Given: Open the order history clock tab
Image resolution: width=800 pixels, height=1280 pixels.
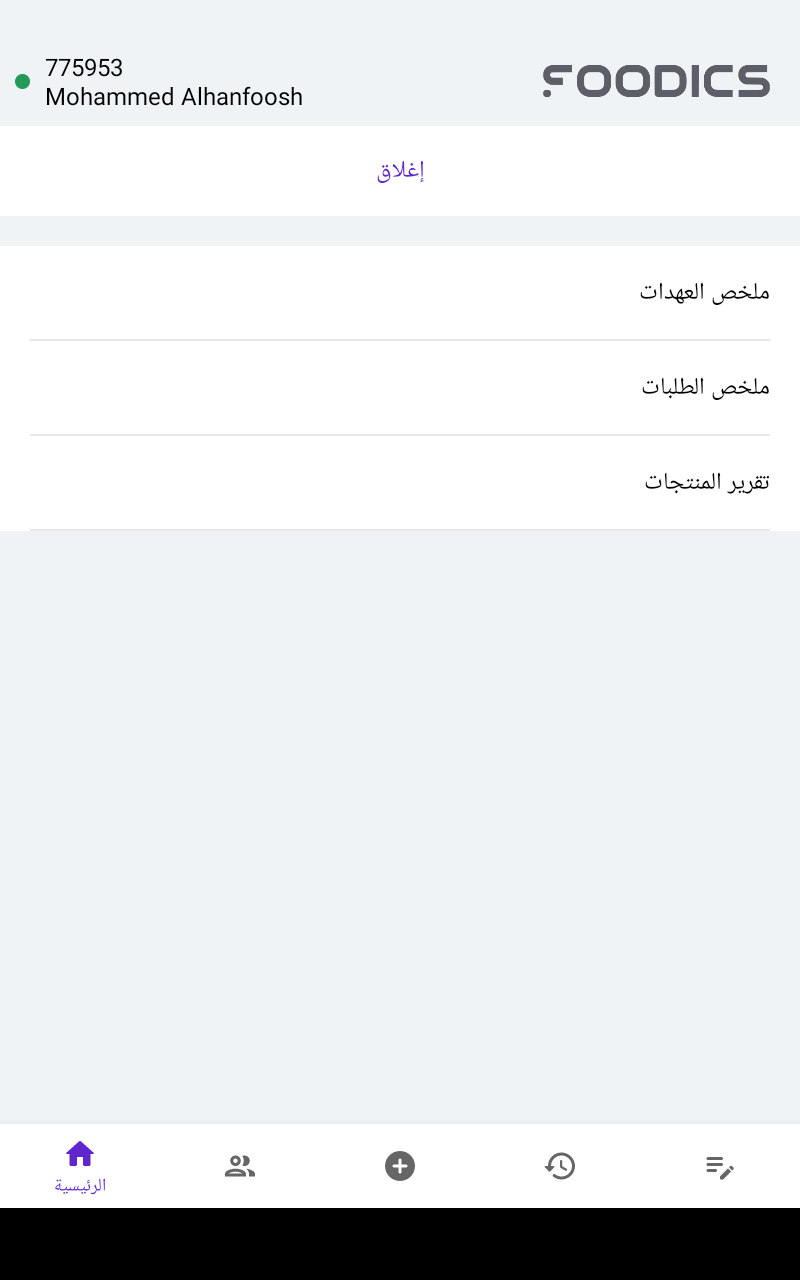Looking at the screenshot, I should (560, 1166).
